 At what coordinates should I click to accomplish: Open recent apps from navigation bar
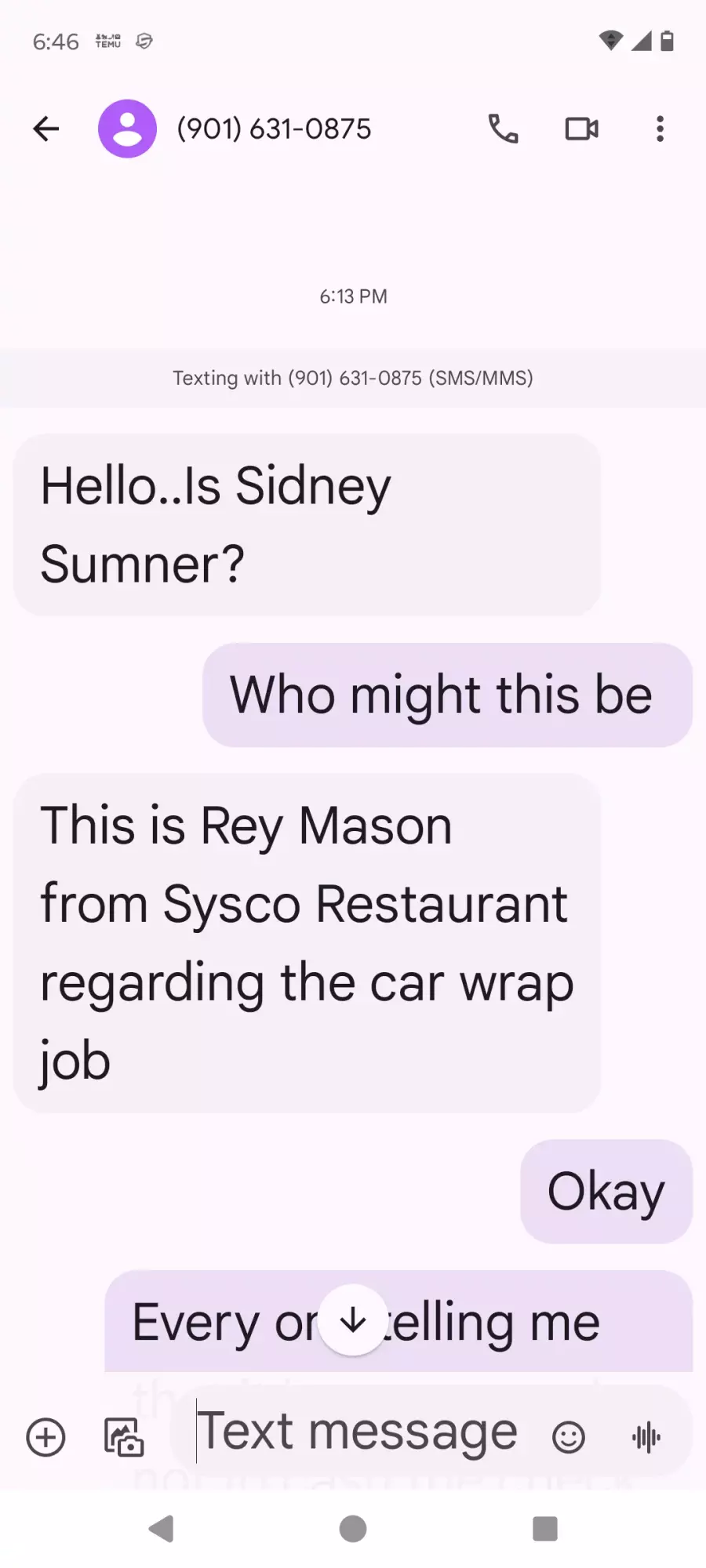point(545,1528)
